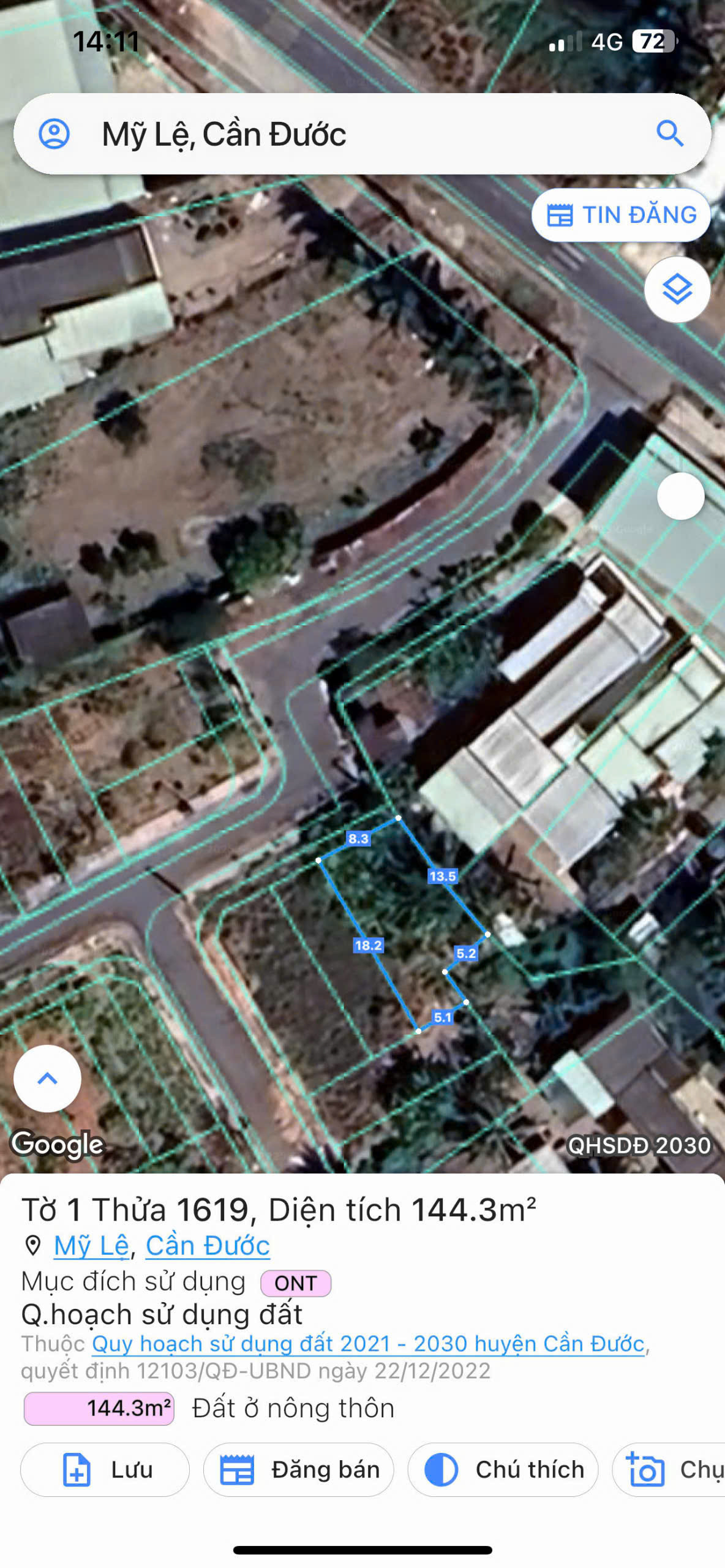Open the Quy hoạch sử dụng đất 2021 - 2030 link

point(369,1344)
